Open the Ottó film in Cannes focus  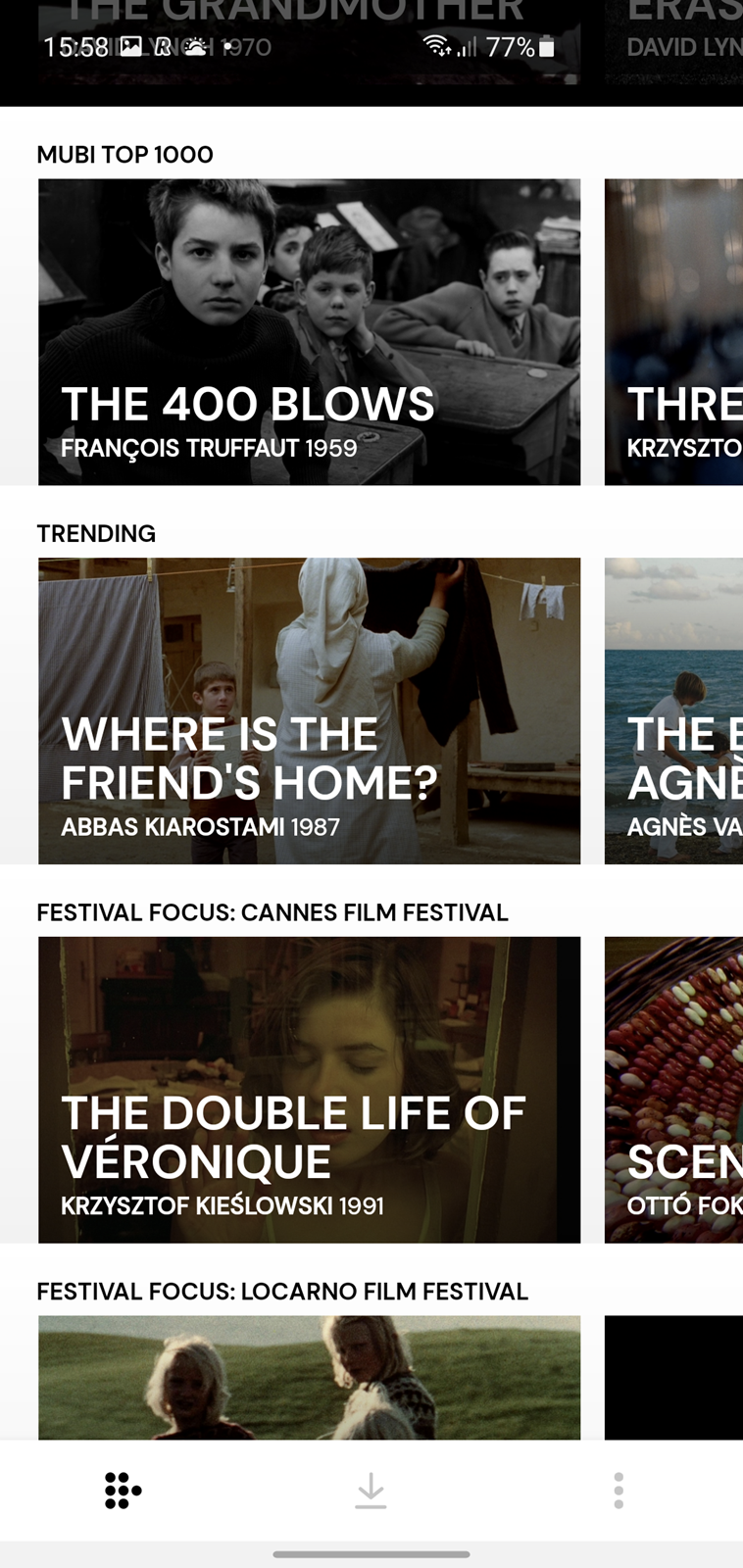[673, 1090]
